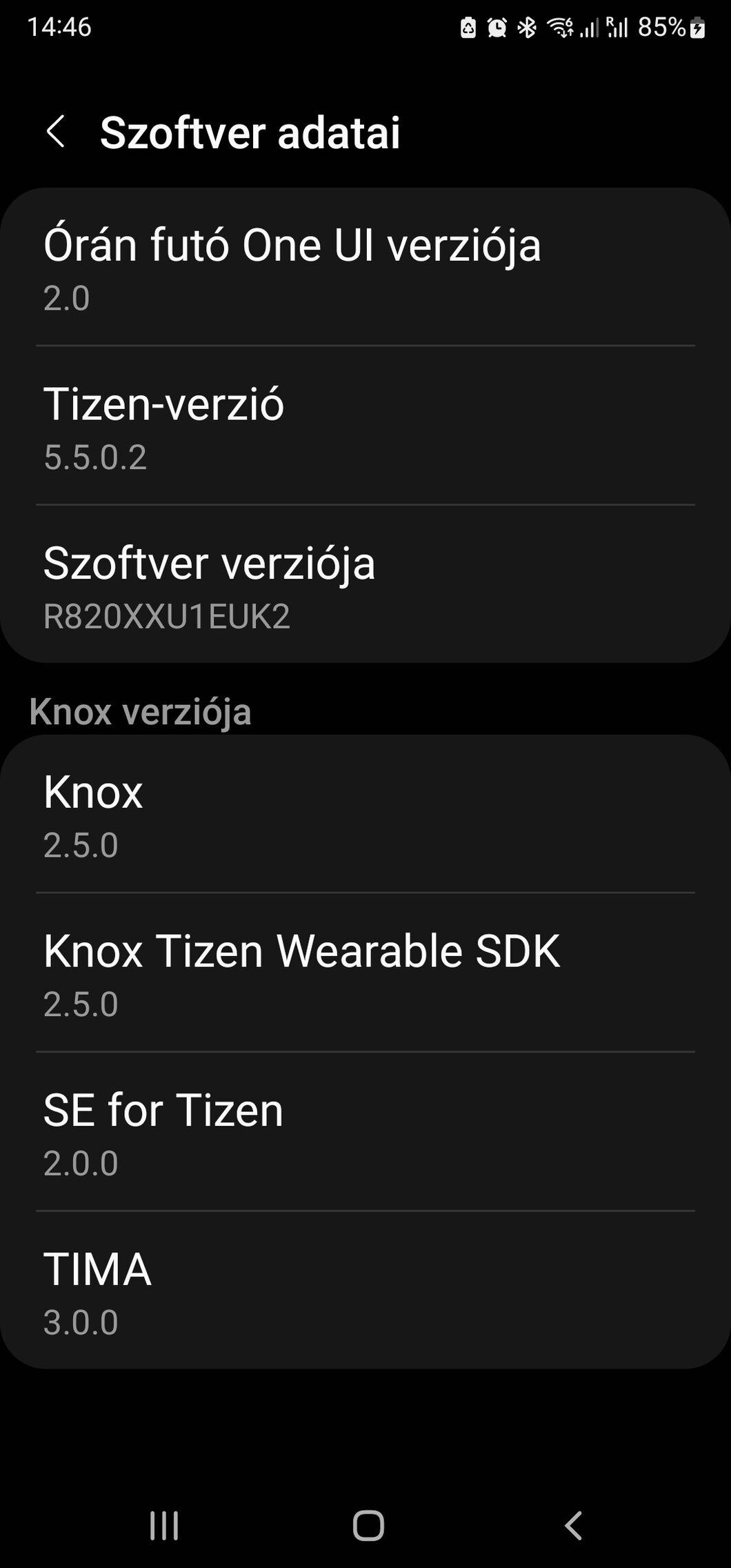Tap the Órán futó One UI verziója row

pyautogui.click(x=365, y=267)
